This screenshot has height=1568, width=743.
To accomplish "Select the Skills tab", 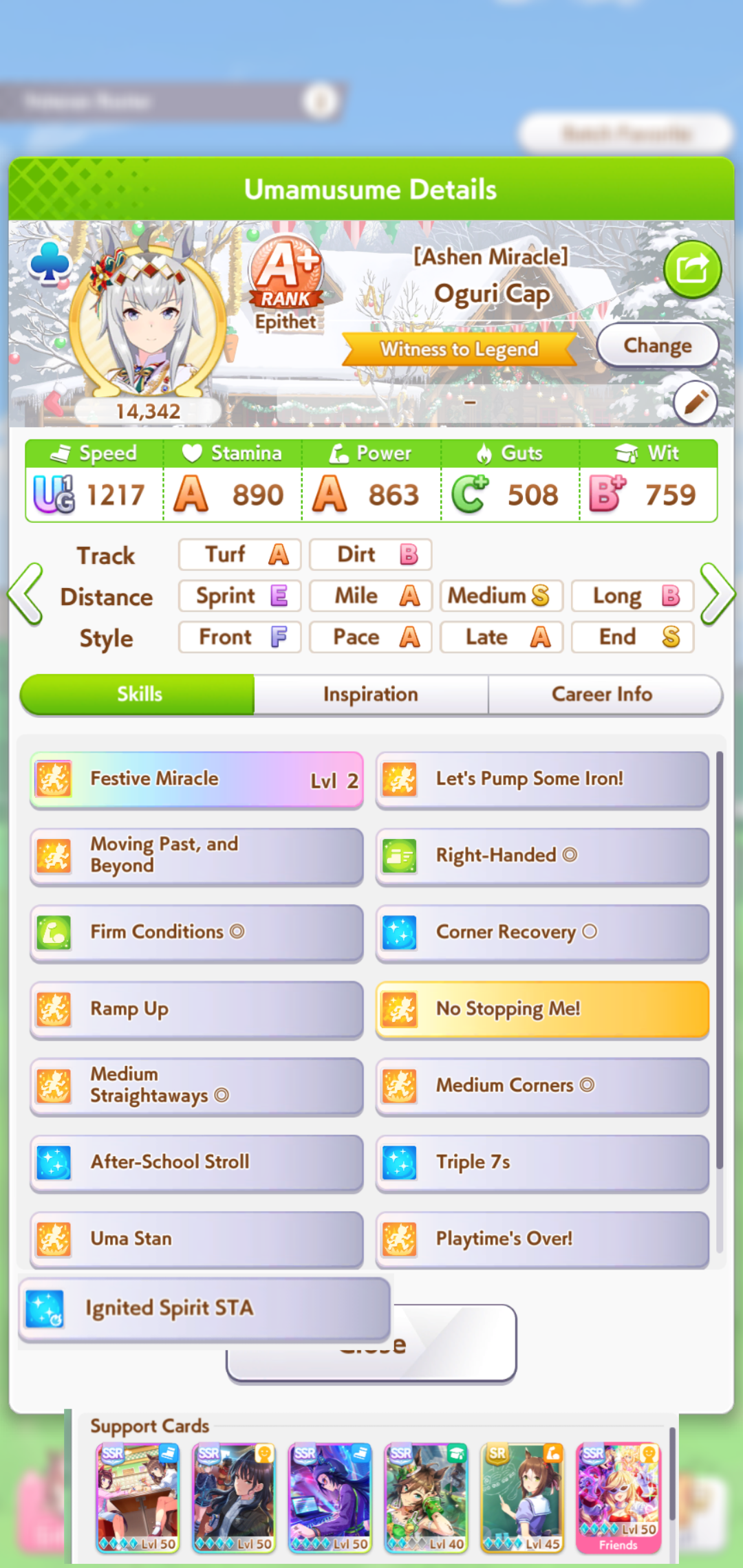I will [x=138, y=695].
